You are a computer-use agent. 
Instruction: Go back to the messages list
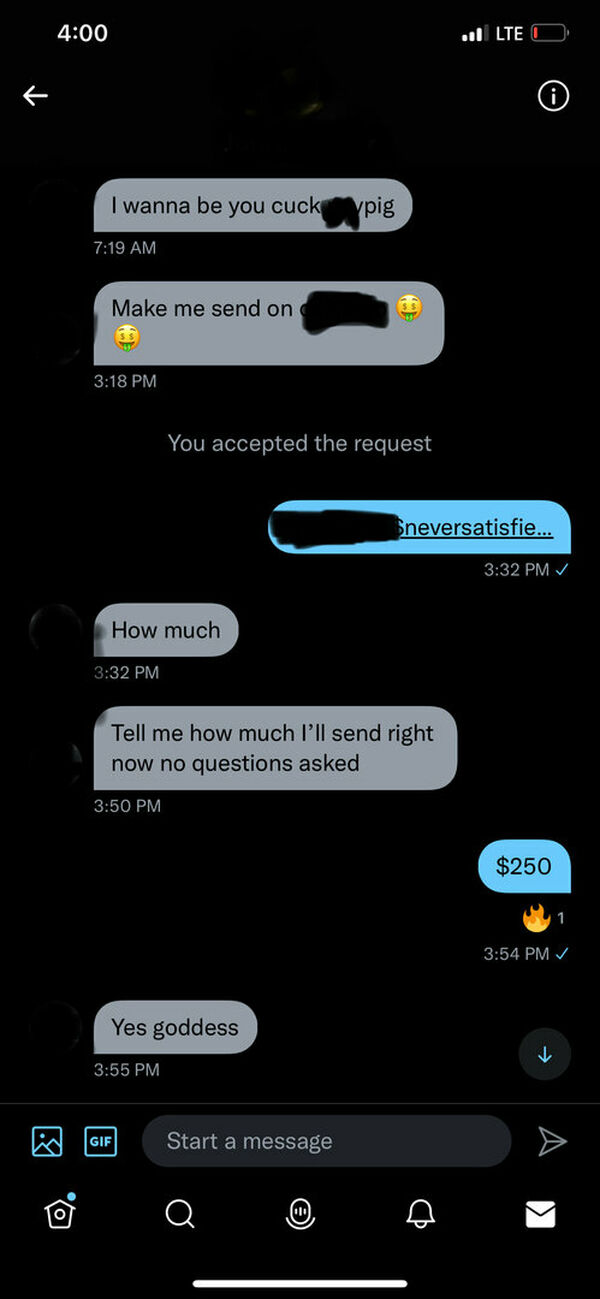[x=36, y=96]
